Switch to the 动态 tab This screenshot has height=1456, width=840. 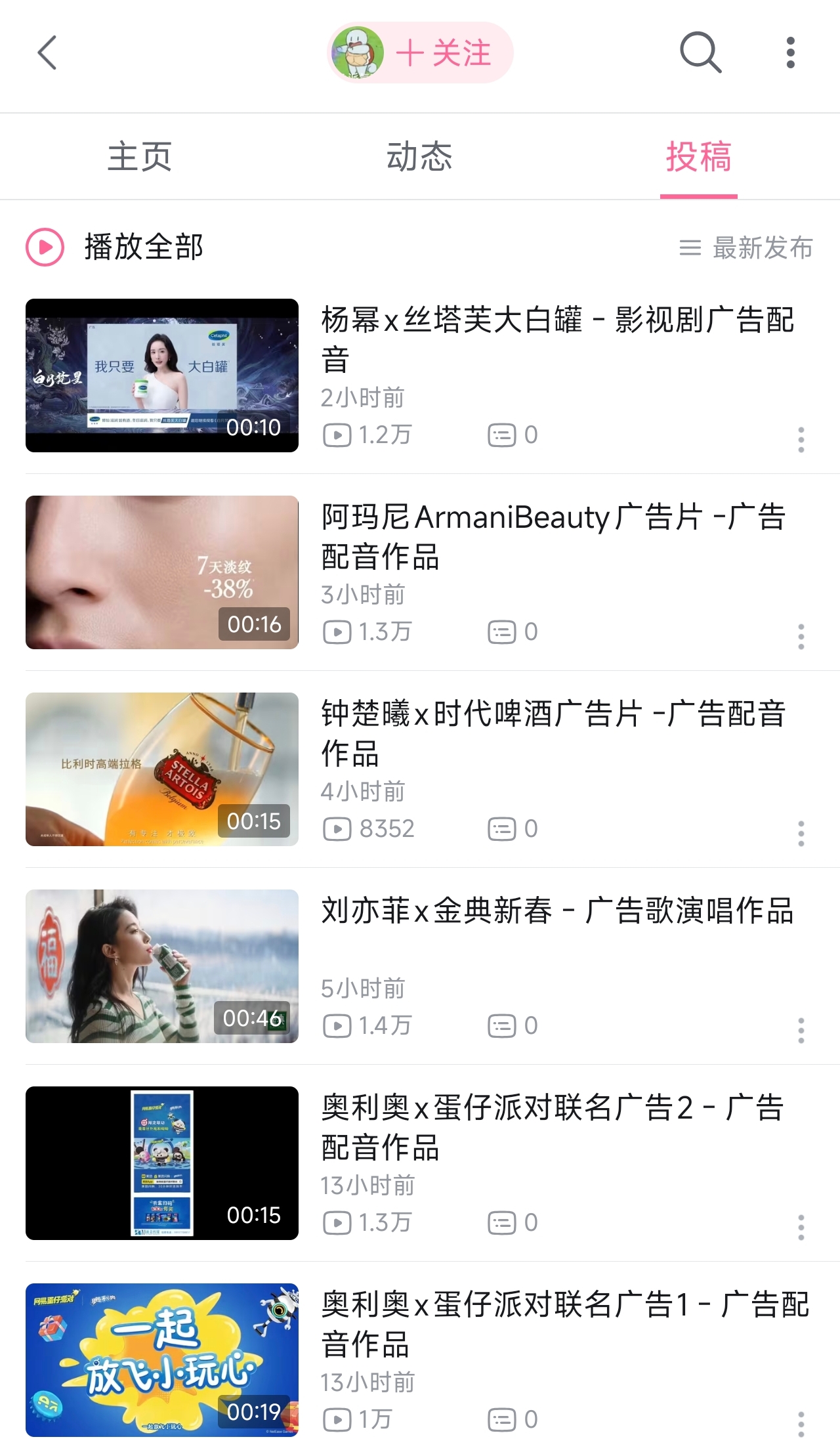coord(419,157)
